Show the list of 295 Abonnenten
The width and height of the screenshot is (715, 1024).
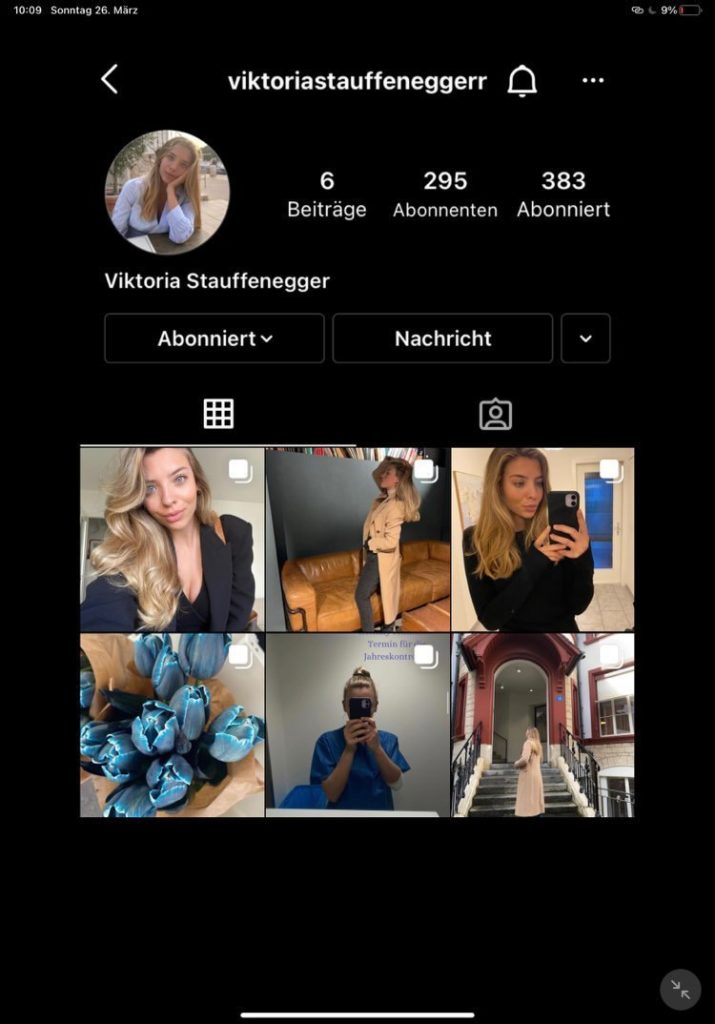445,194
